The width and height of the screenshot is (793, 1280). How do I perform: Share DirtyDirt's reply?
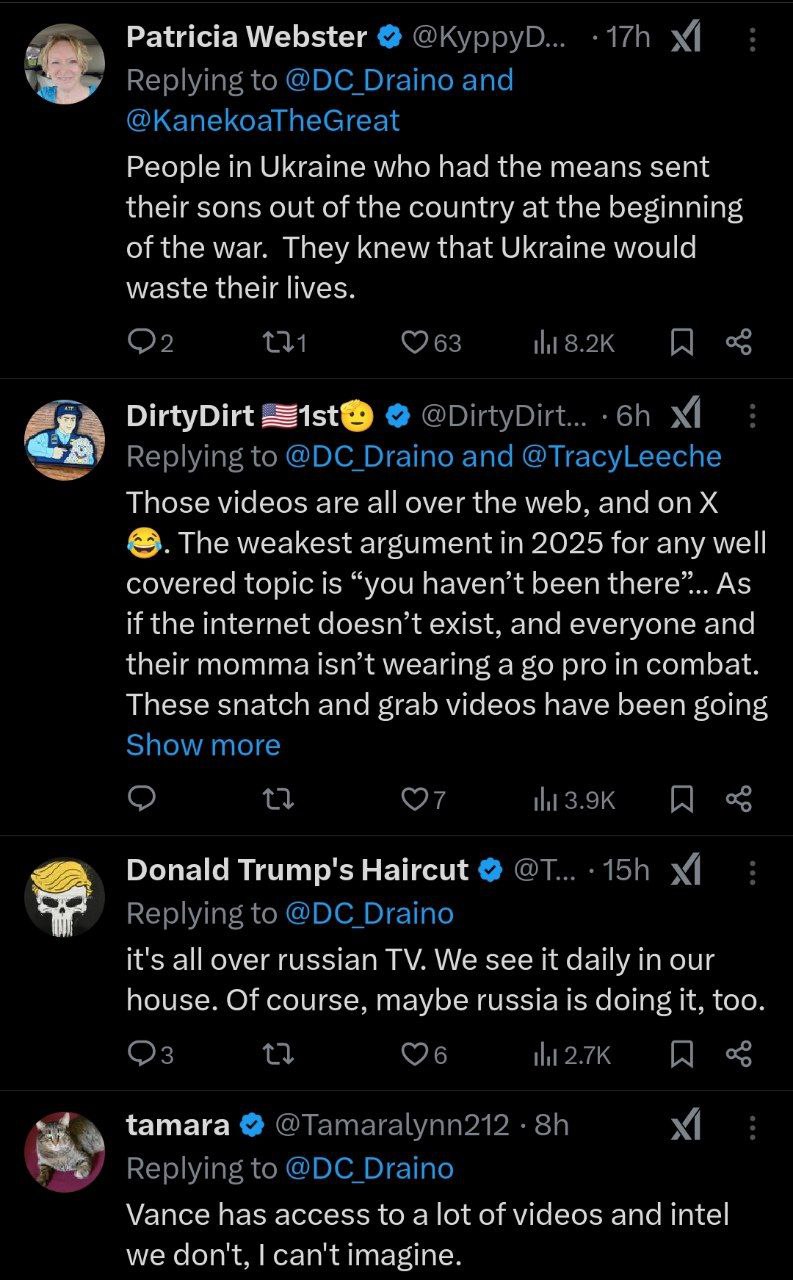738,799
